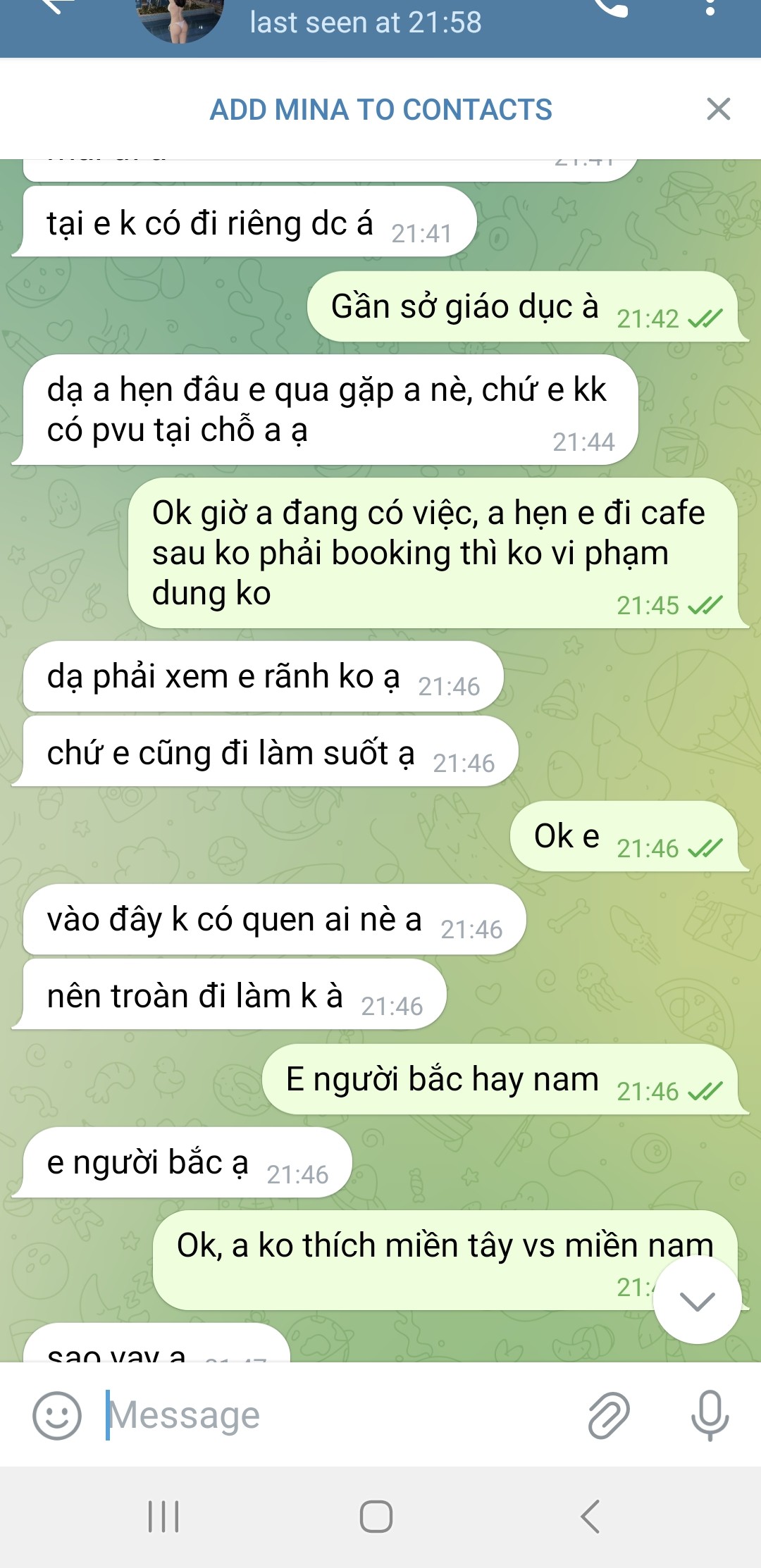761x1568 pixels.
Task: Open the overflow menu
Action: pos(710,7)
